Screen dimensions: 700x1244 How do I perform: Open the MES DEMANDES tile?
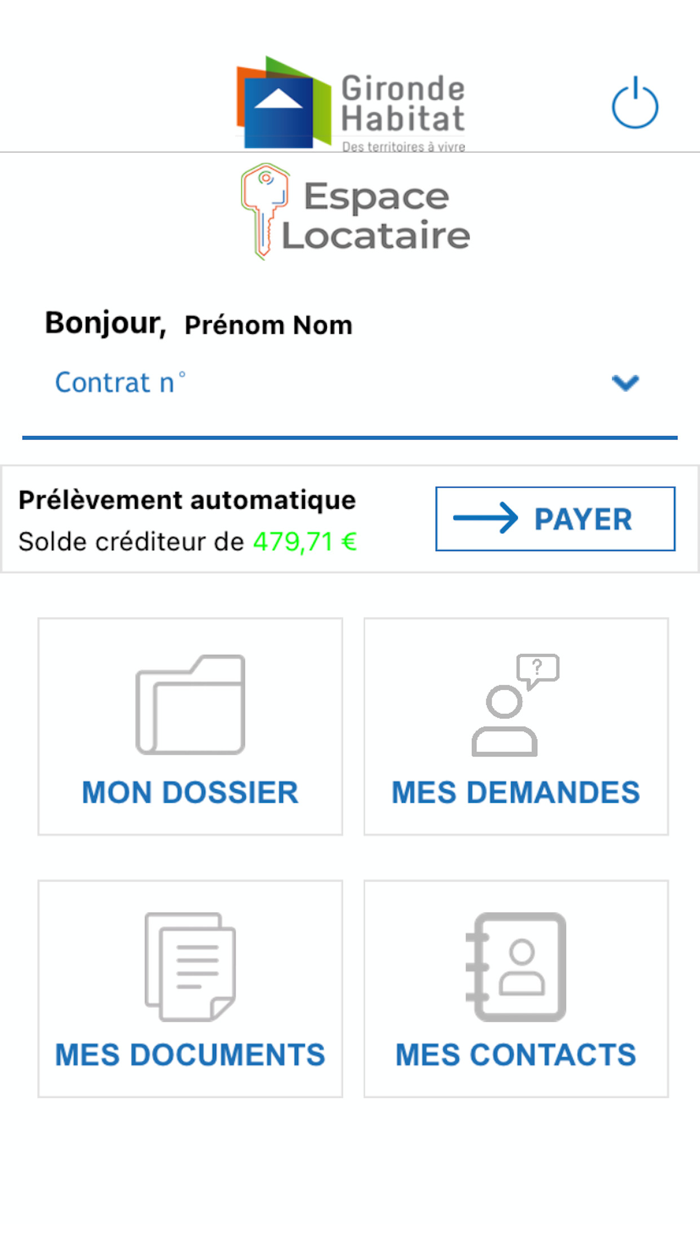[x=516, y=726]
